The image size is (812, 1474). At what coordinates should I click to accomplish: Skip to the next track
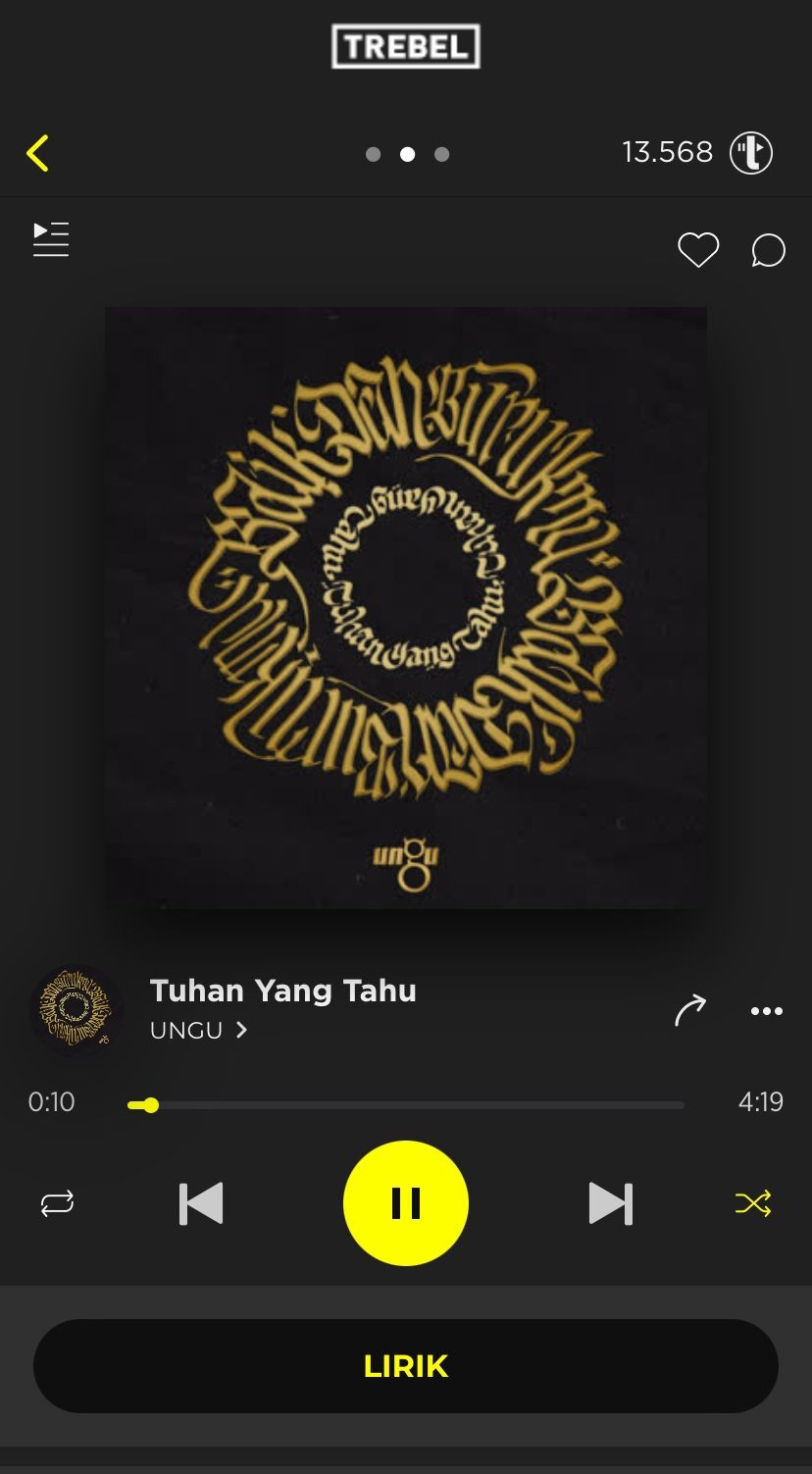(610, 1203)
